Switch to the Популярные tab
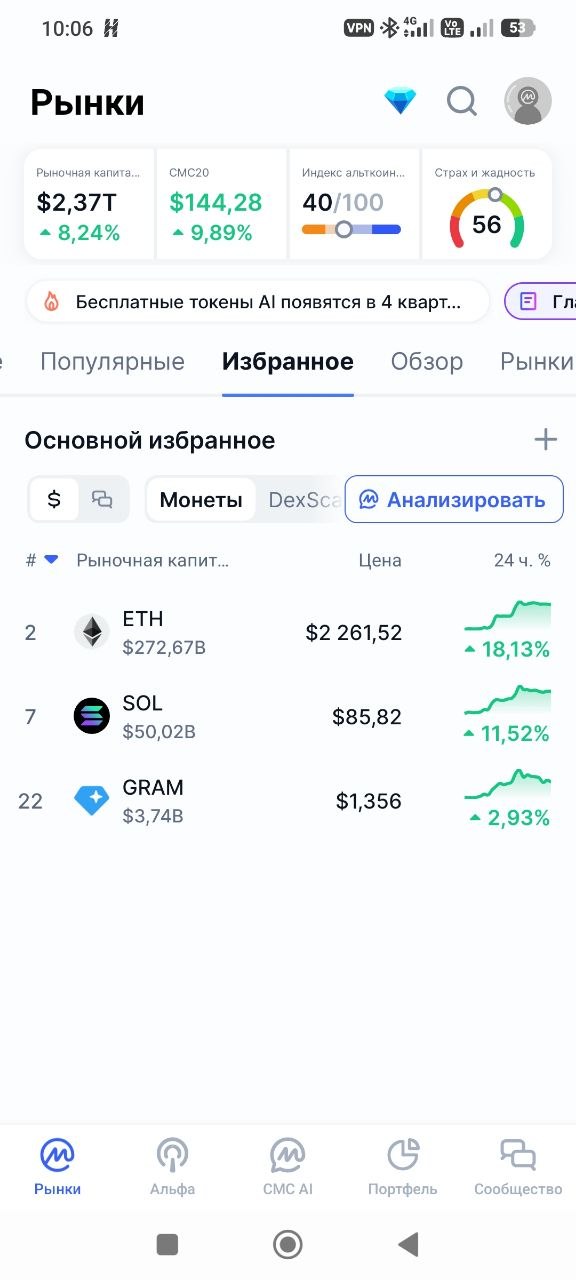The width and height of the screenshot is (576, 1280). (112, 362)
